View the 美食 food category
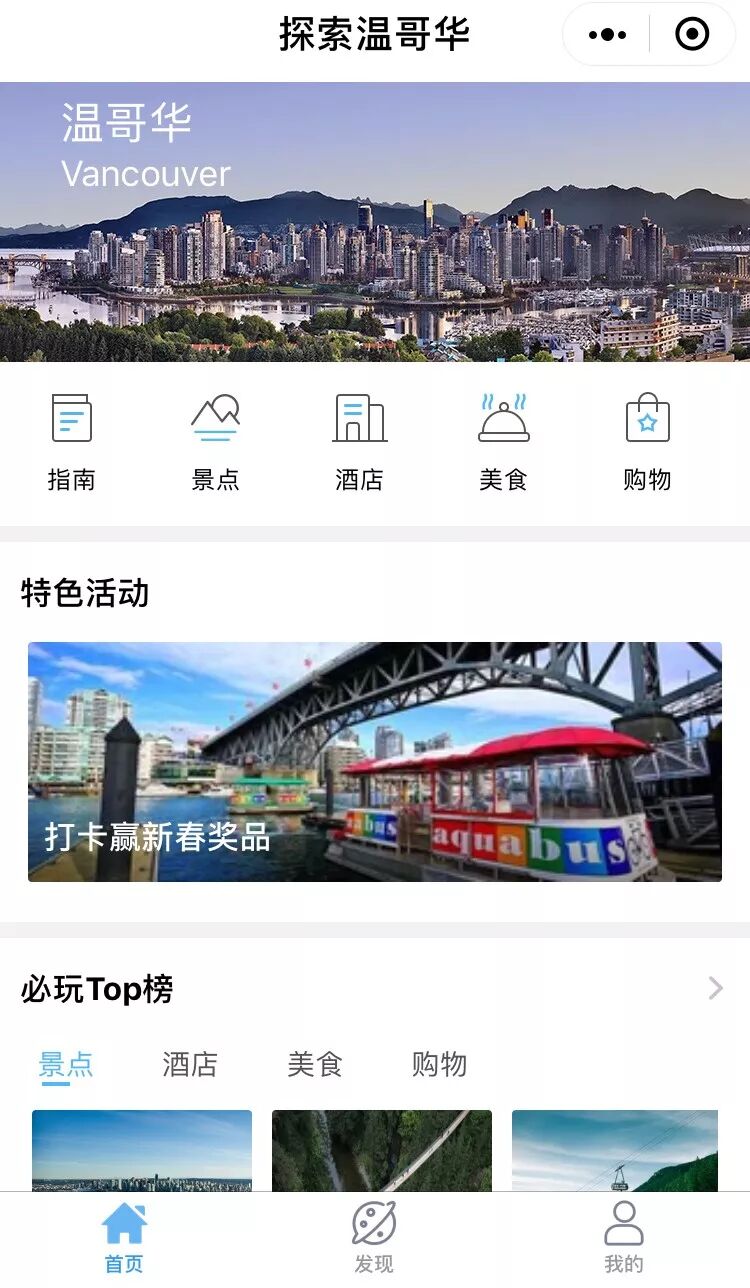Image resolution: width=750 pixels, height=1288 pixels. (x=503, y=442)
